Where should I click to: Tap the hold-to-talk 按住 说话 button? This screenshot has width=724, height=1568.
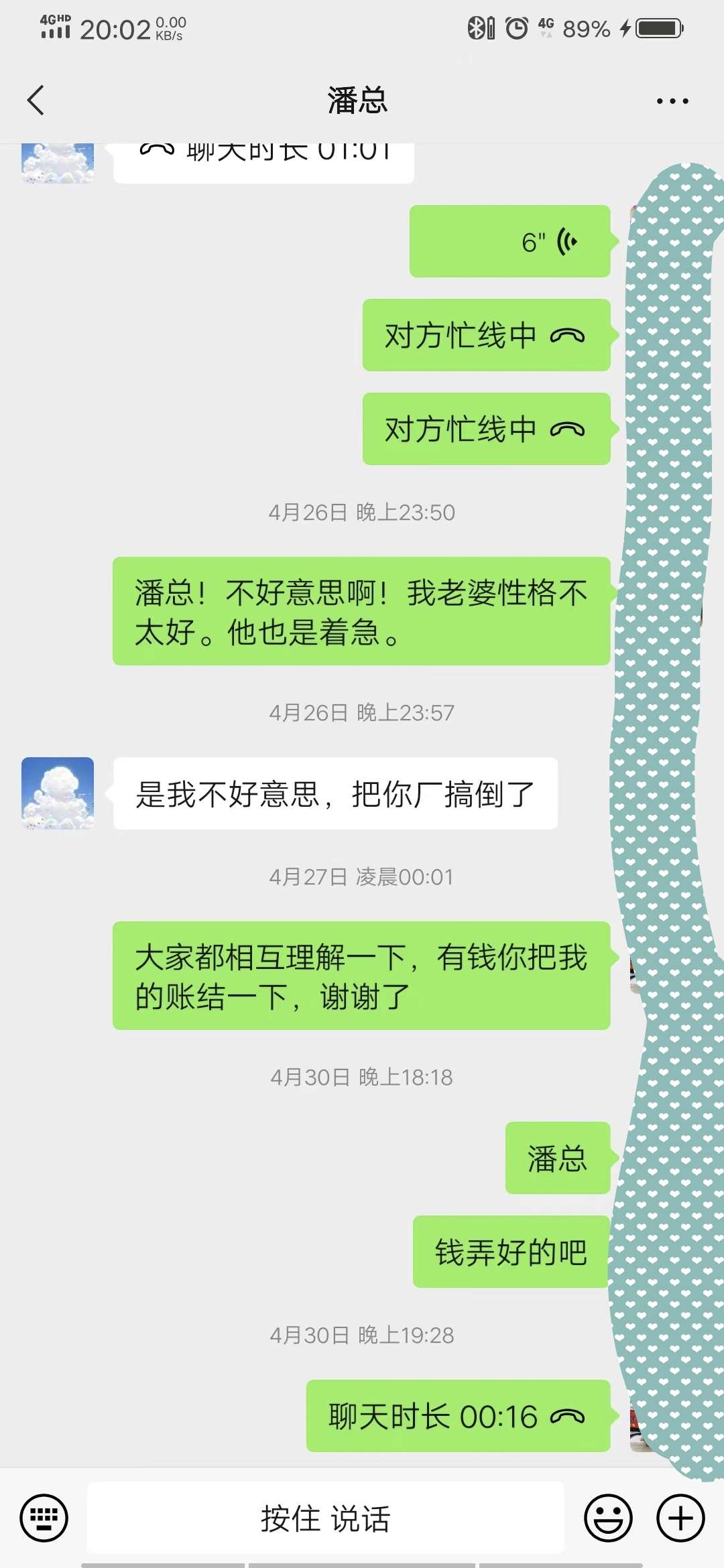[325, 1518]
